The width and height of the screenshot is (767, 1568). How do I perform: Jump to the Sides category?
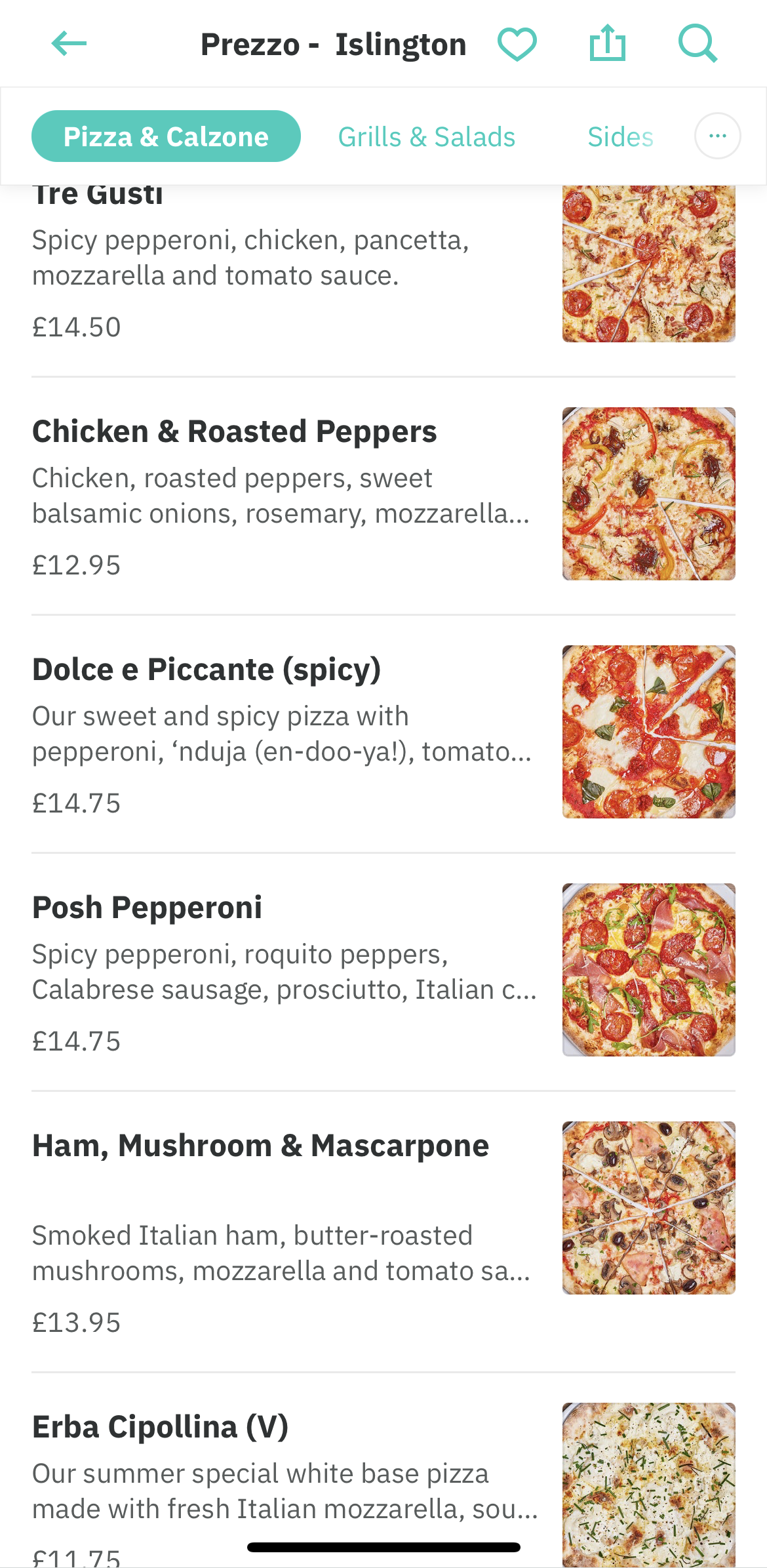coord(619,136)
